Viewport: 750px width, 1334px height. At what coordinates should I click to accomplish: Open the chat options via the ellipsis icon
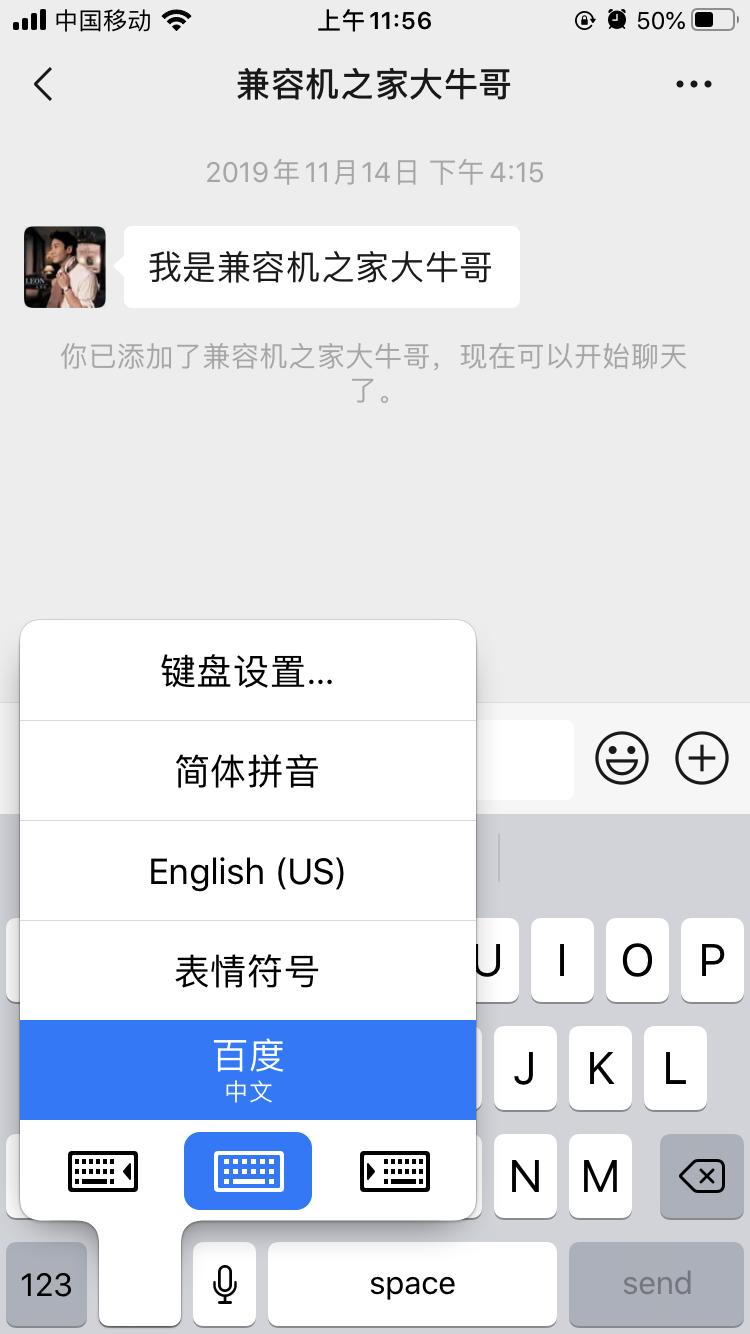pos(693,84)
